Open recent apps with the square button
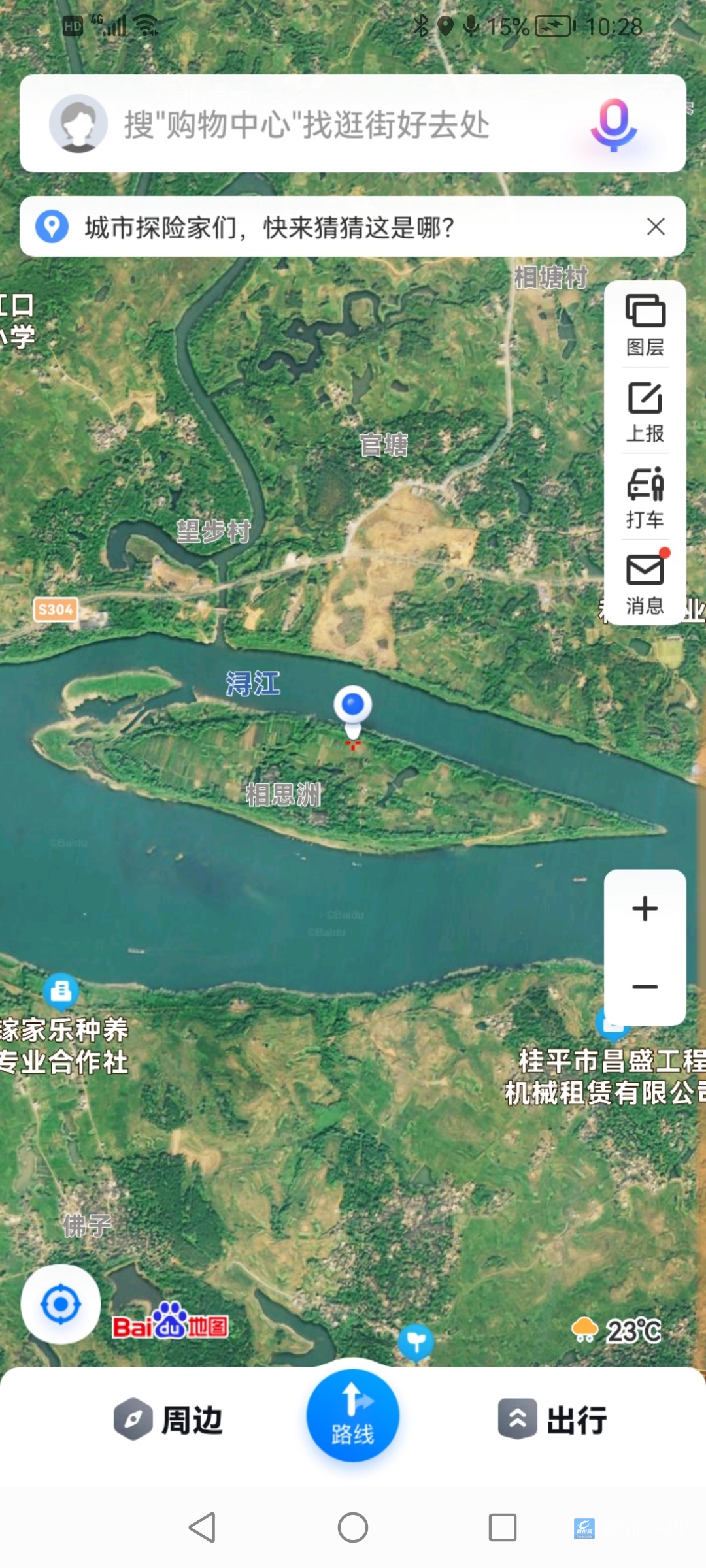Screen dimensions: 706x1568 coord(502,1527)
